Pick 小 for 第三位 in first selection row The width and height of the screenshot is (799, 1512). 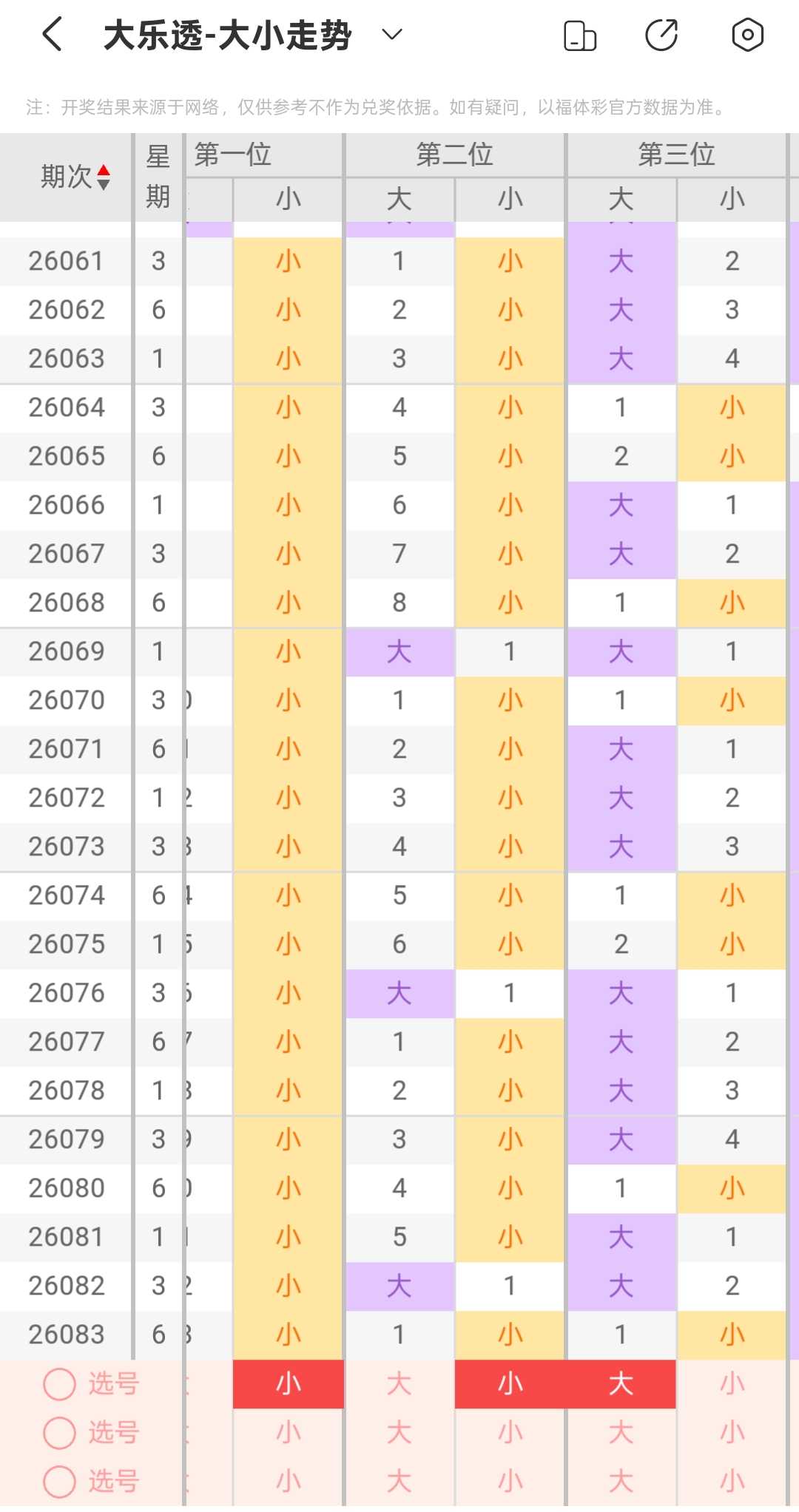tap(732, 1384)
